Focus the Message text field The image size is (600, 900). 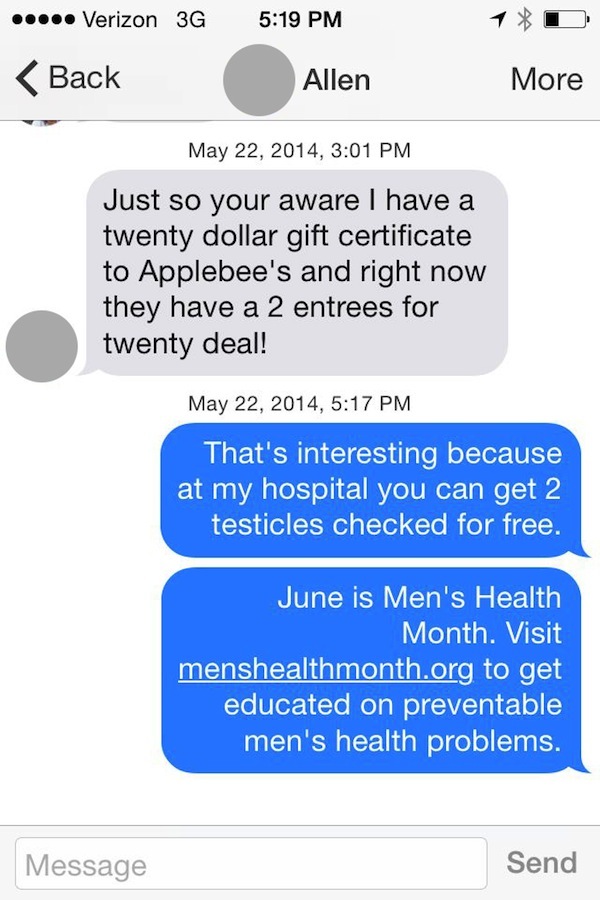coord(250,864)
